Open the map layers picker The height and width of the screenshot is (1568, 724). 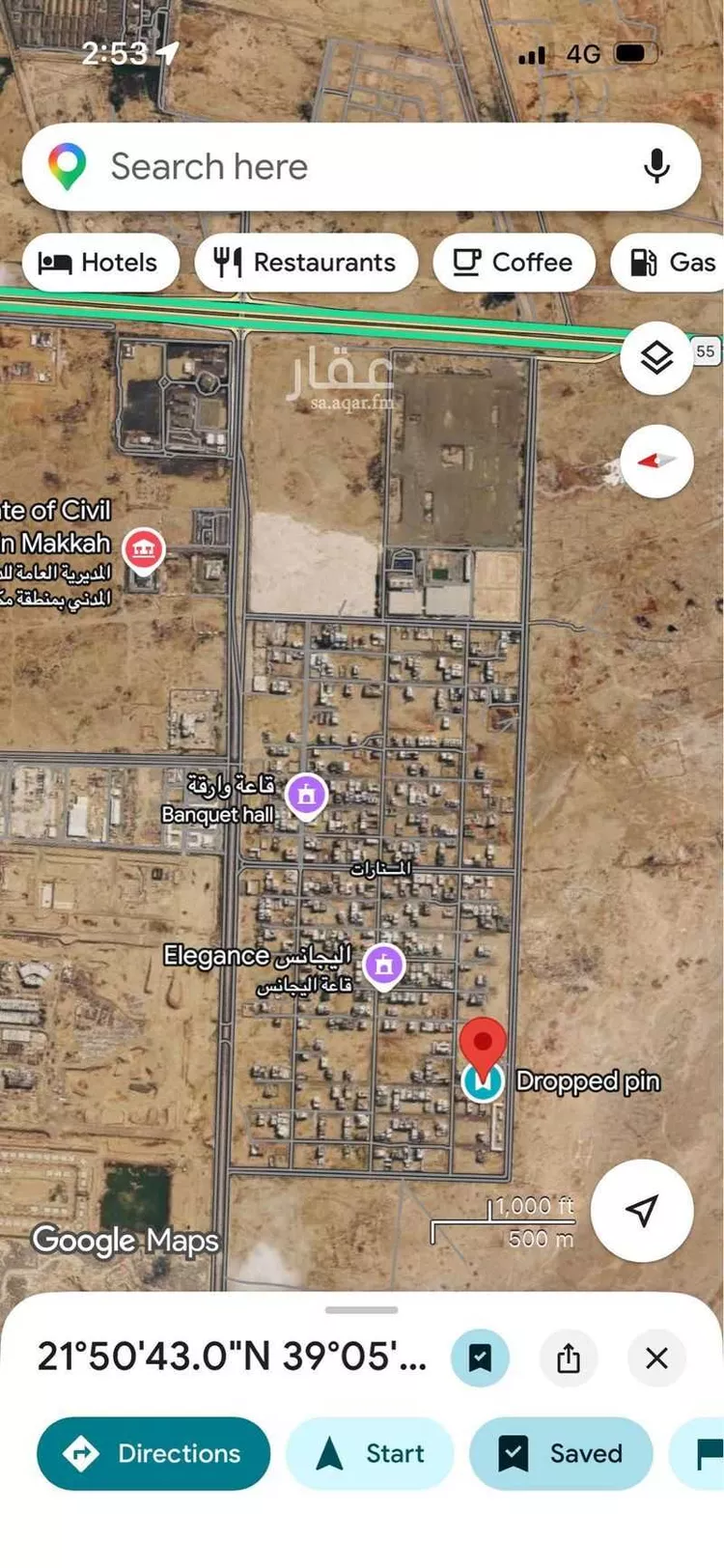656,356
